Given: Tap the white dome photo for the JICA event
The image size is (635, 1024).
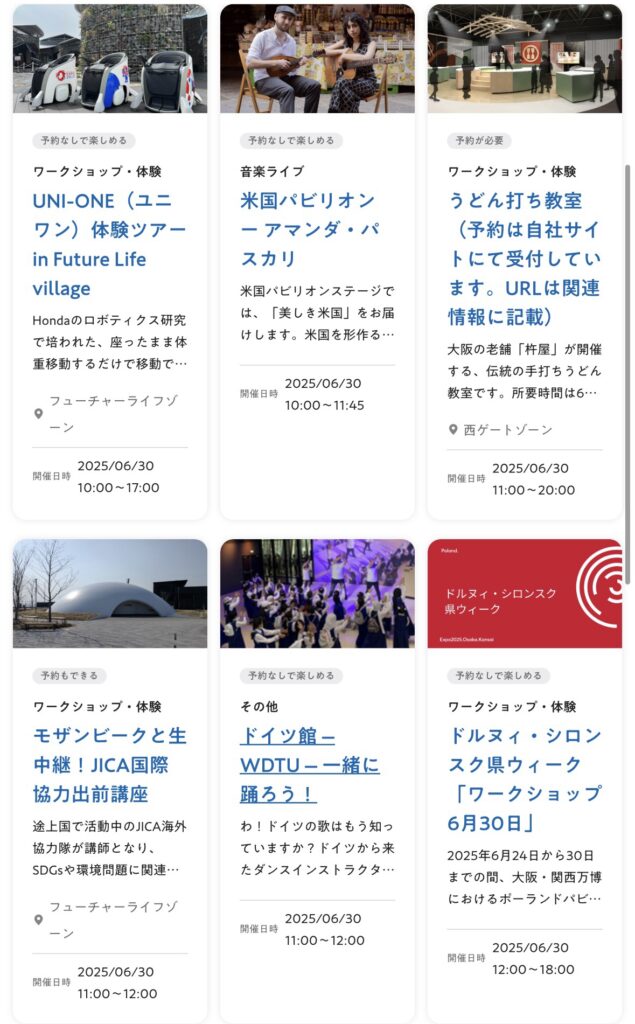Looking at the screenshot, I should [x=110, y=594].
